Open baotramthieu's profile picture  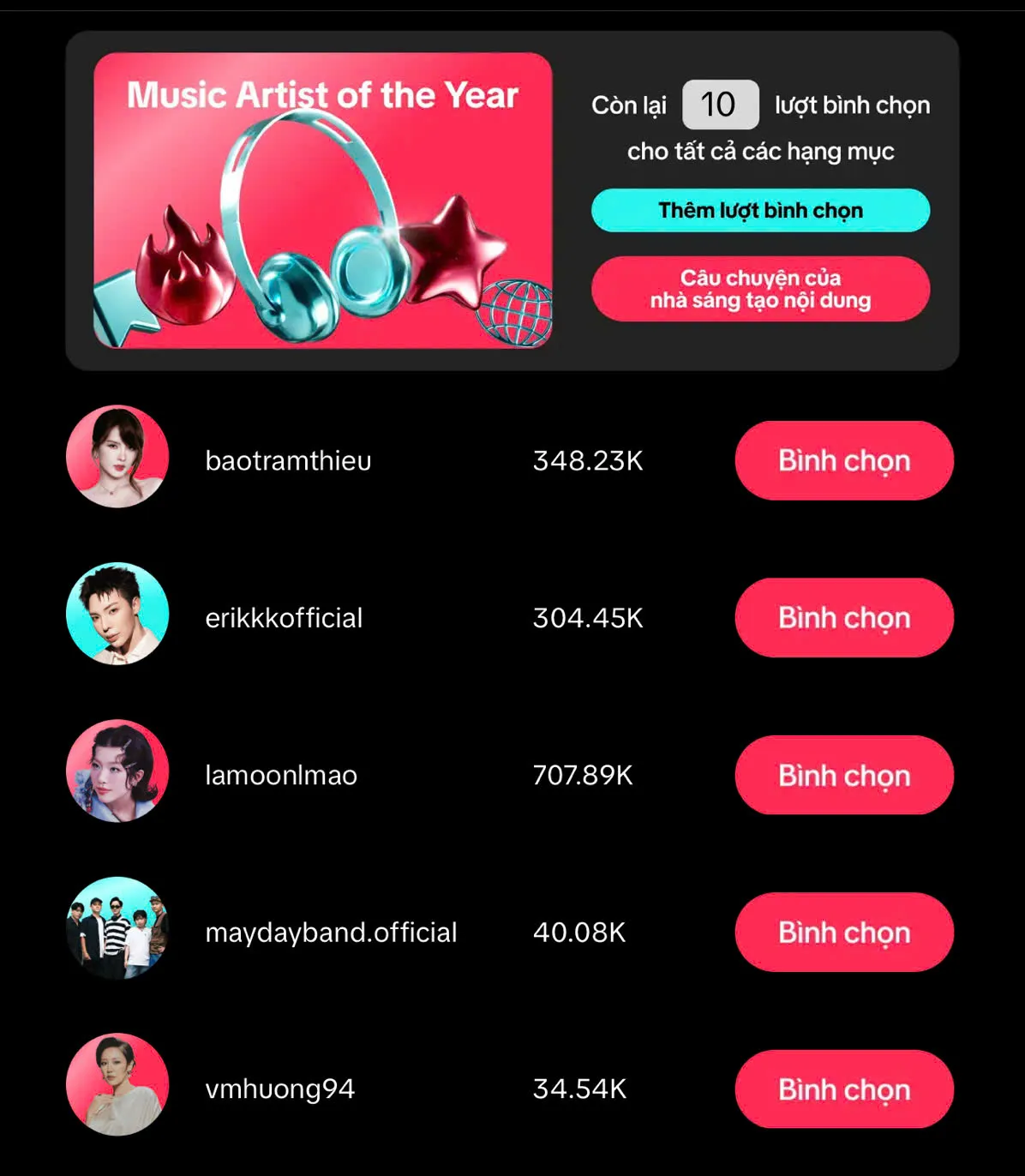pos(117,457)
